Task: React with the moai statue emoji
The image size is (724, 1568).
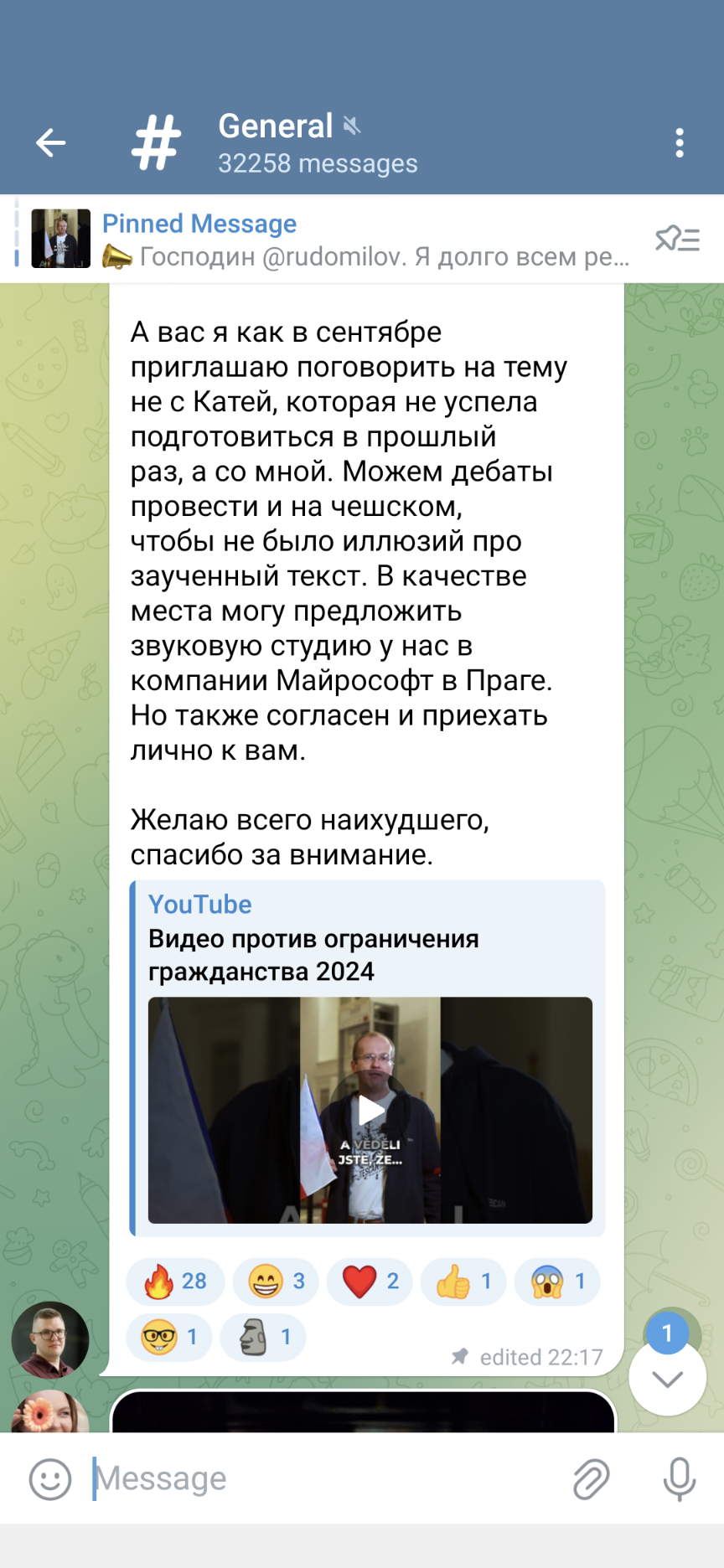Action: 262,1337
